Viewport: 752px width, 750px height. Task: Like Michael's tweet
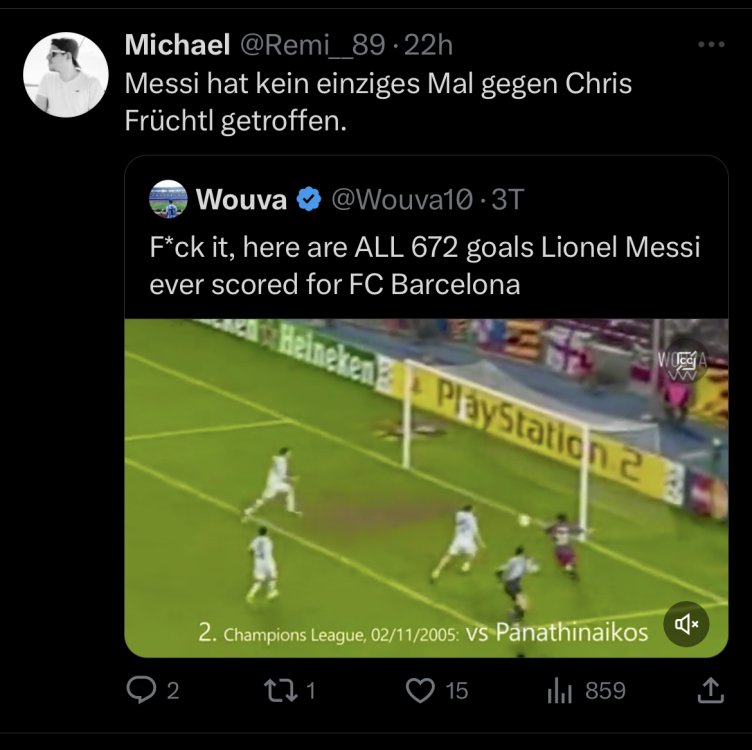(423, 690)
